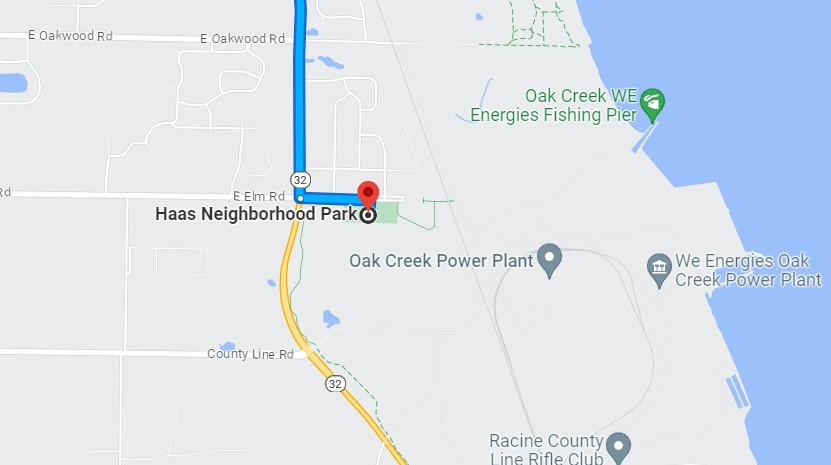Open the Racine County Line Rifle Club pin

pyautogui.click(x=618, y=445)
